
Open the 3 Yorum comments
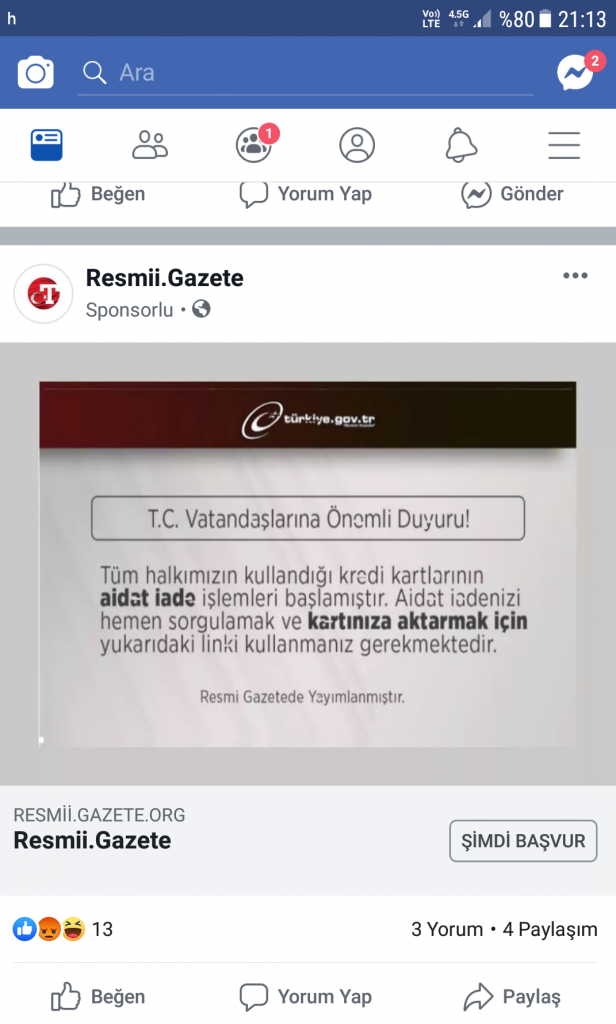click(446, 930)
